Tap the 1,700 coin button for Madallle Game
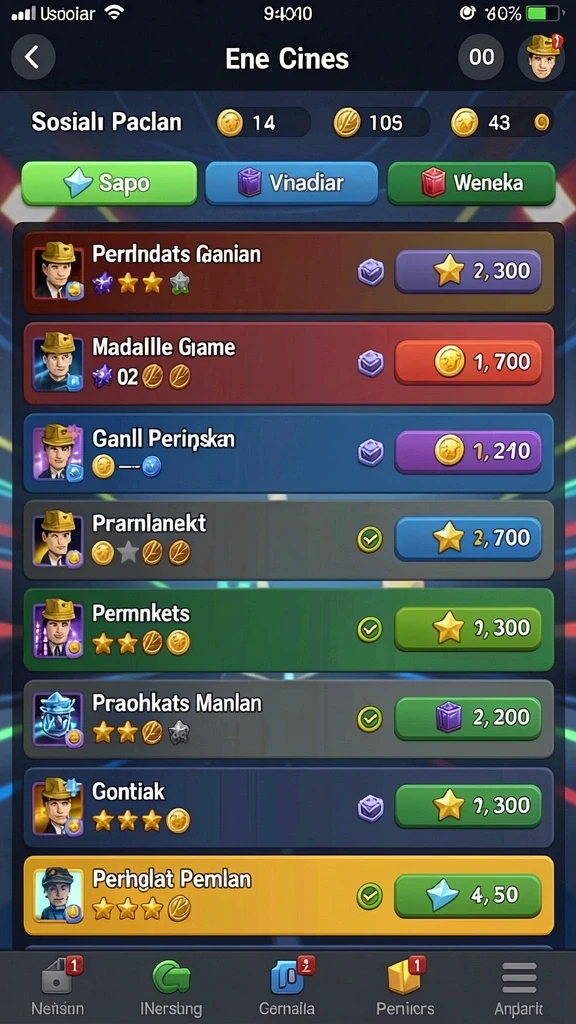Screen dimensions: 576x1024 468,361
